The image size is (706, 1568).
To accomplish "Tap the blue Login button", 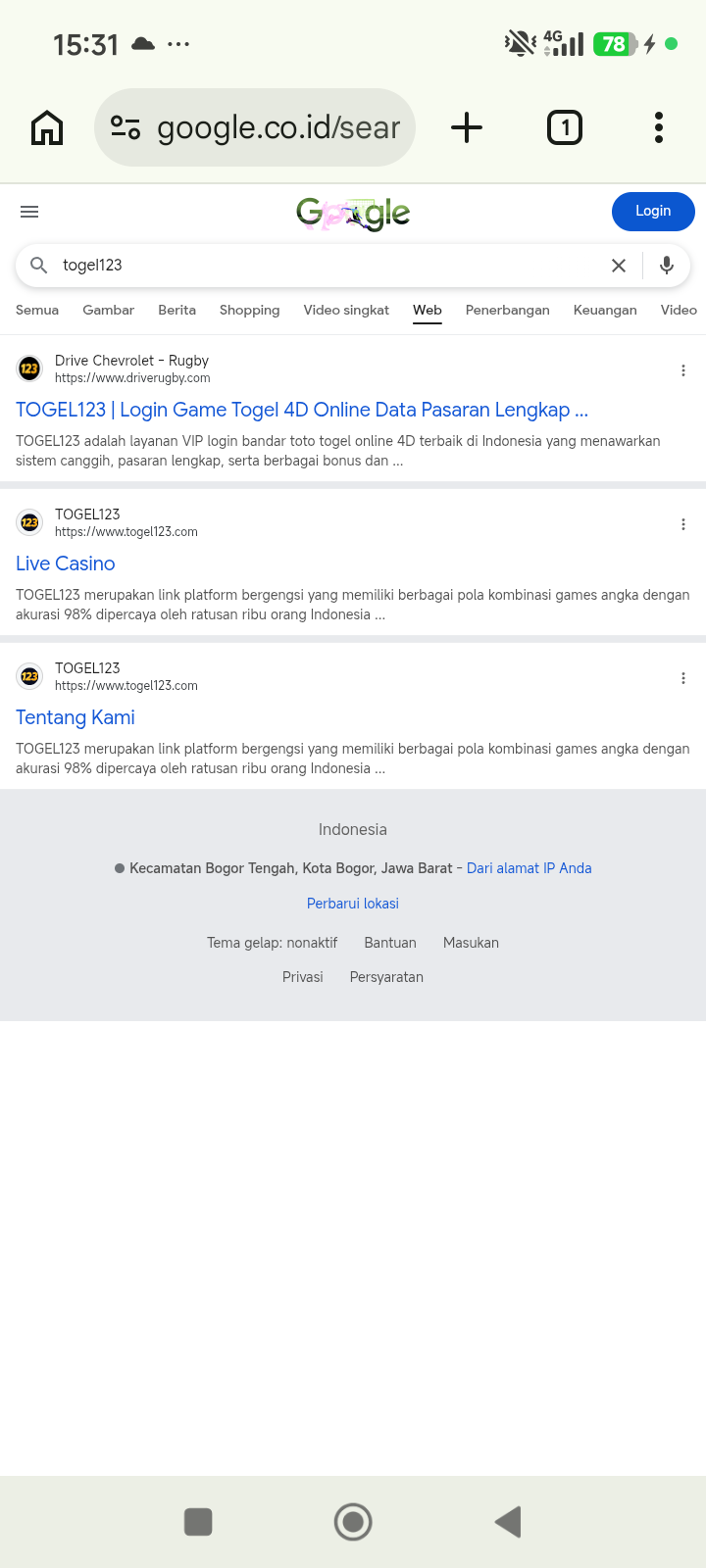I will pyautogui.click(x=653, y=212).
